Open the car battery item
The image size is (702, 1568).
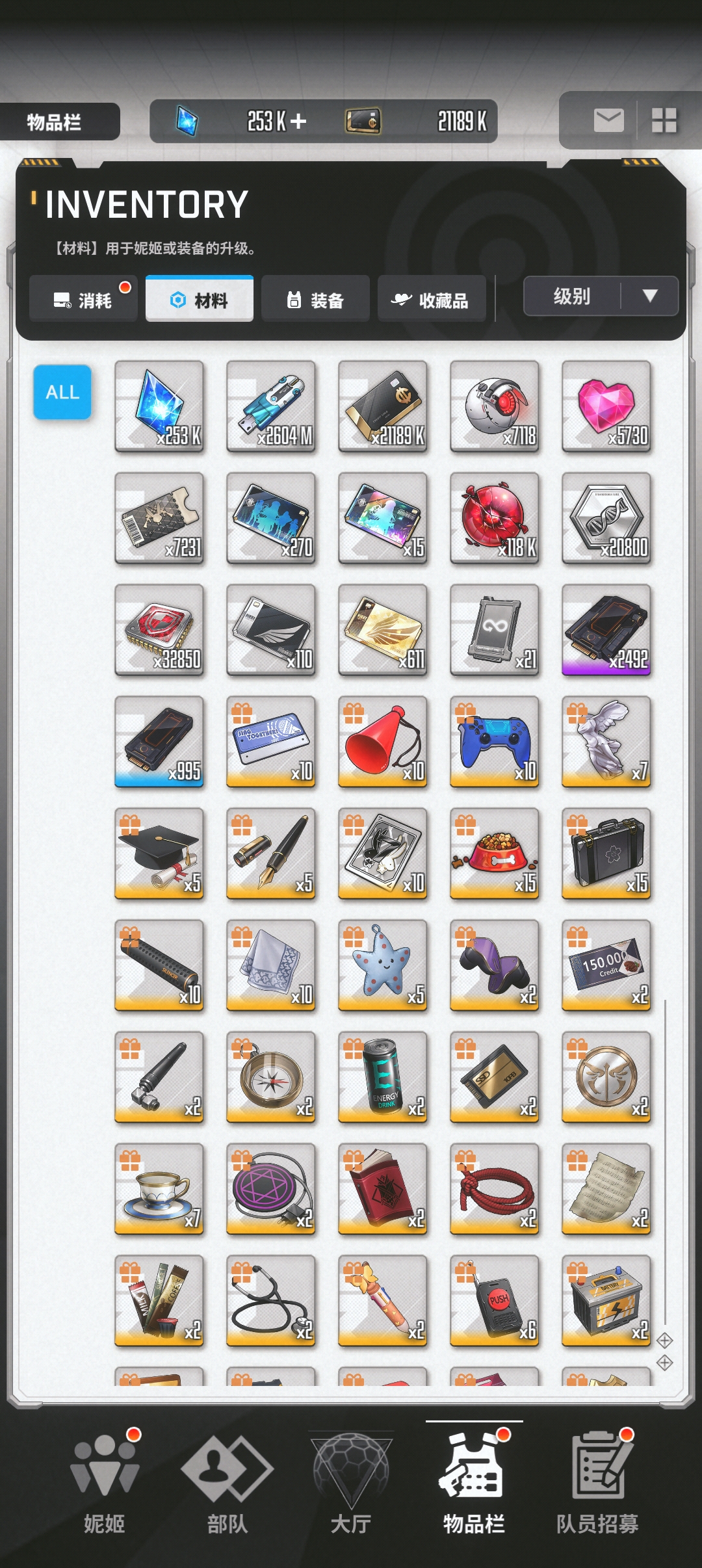[606, 1301]
